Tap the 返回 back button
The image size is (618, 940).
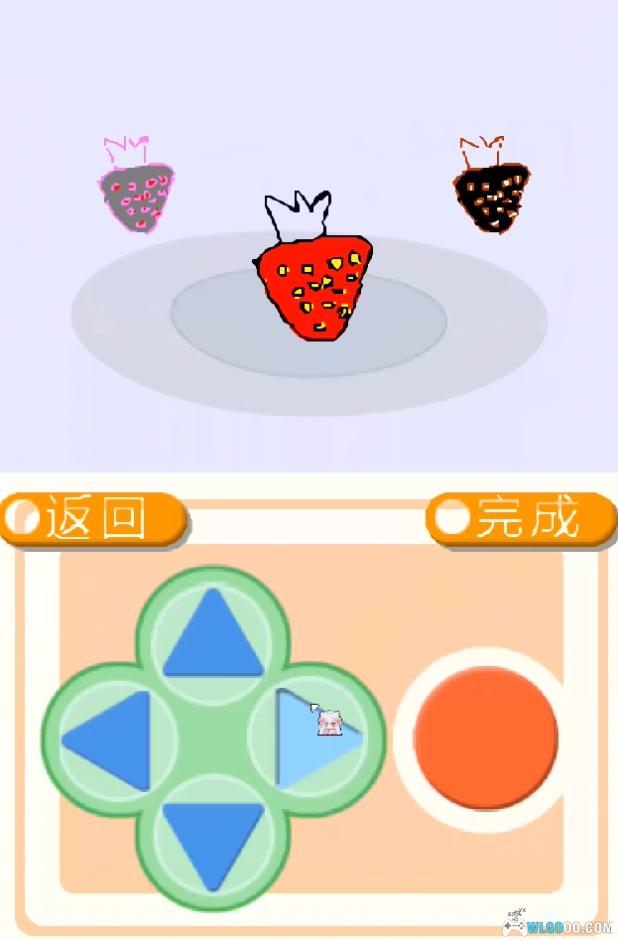click(93, 518)
